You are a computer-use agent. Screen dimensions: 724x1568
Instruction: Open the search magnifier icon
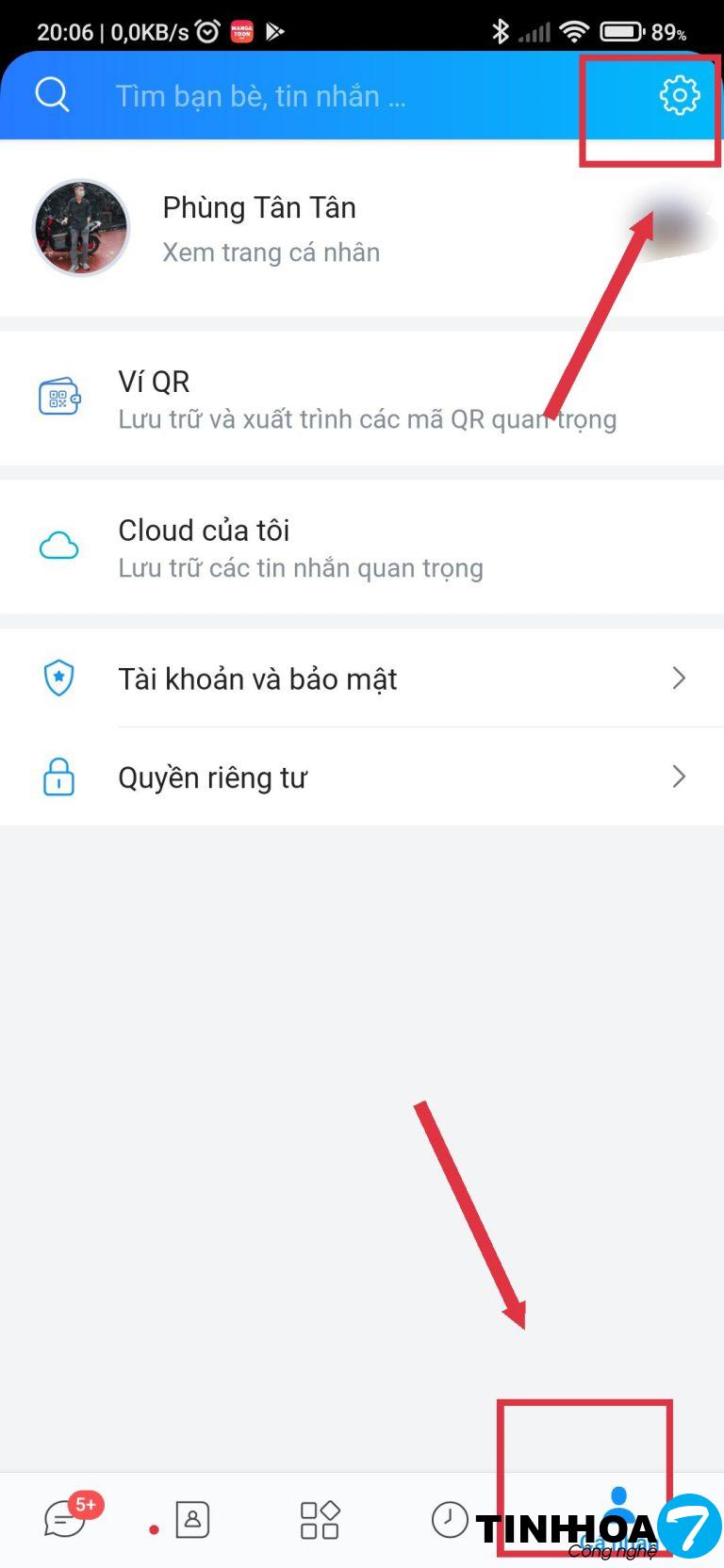(52, 95)
